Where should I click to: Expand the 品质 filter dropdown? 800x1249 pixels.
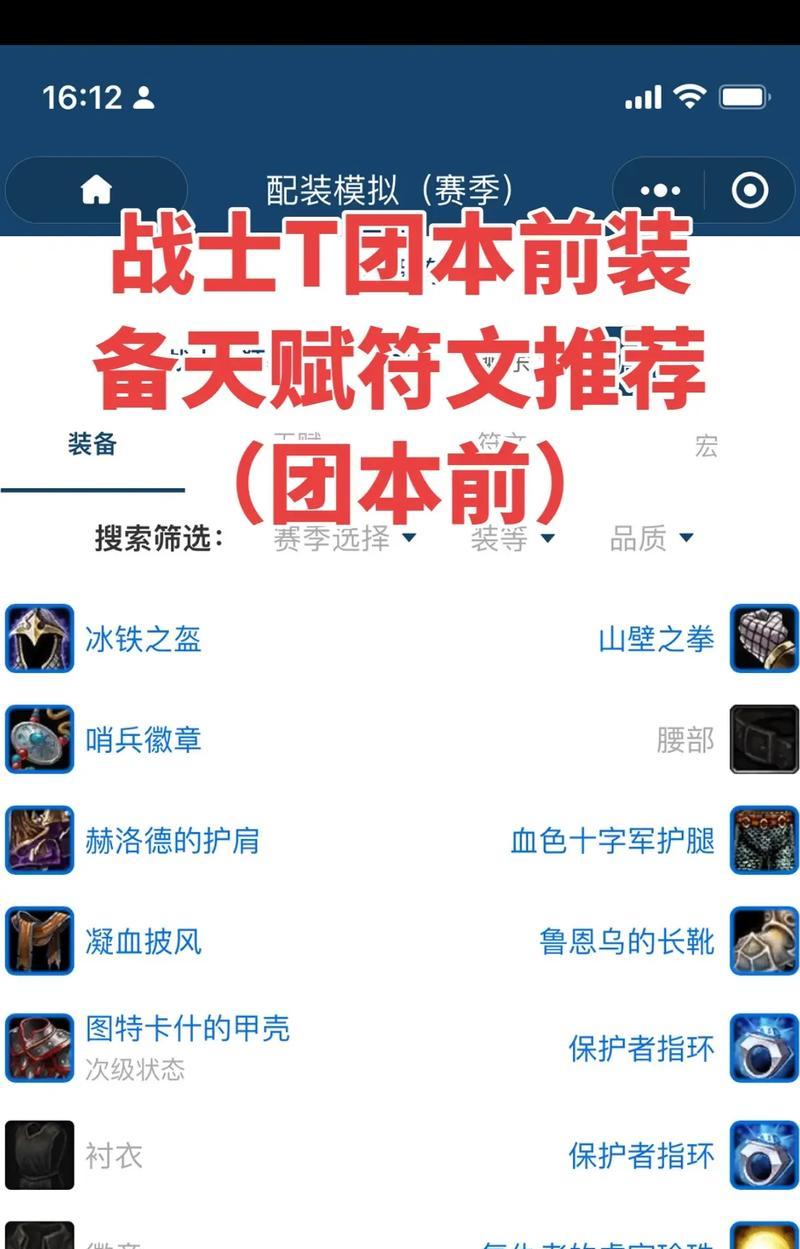(x=651, y=538)
